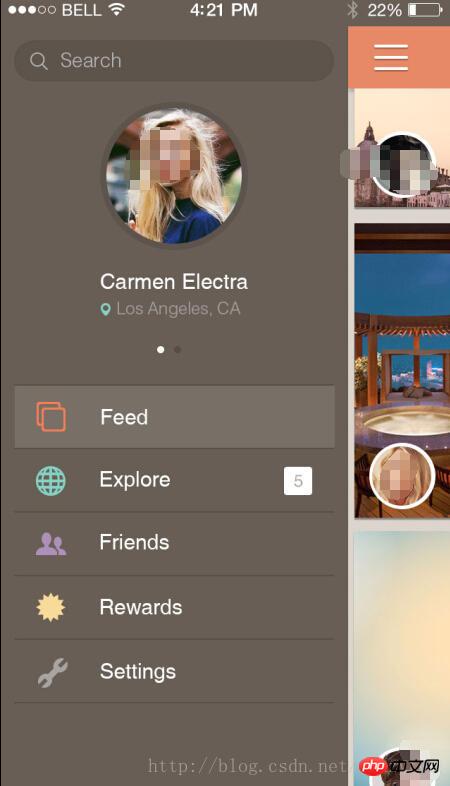
Task: Open the hot tub terrace photo card
Action: click(402, 370)
